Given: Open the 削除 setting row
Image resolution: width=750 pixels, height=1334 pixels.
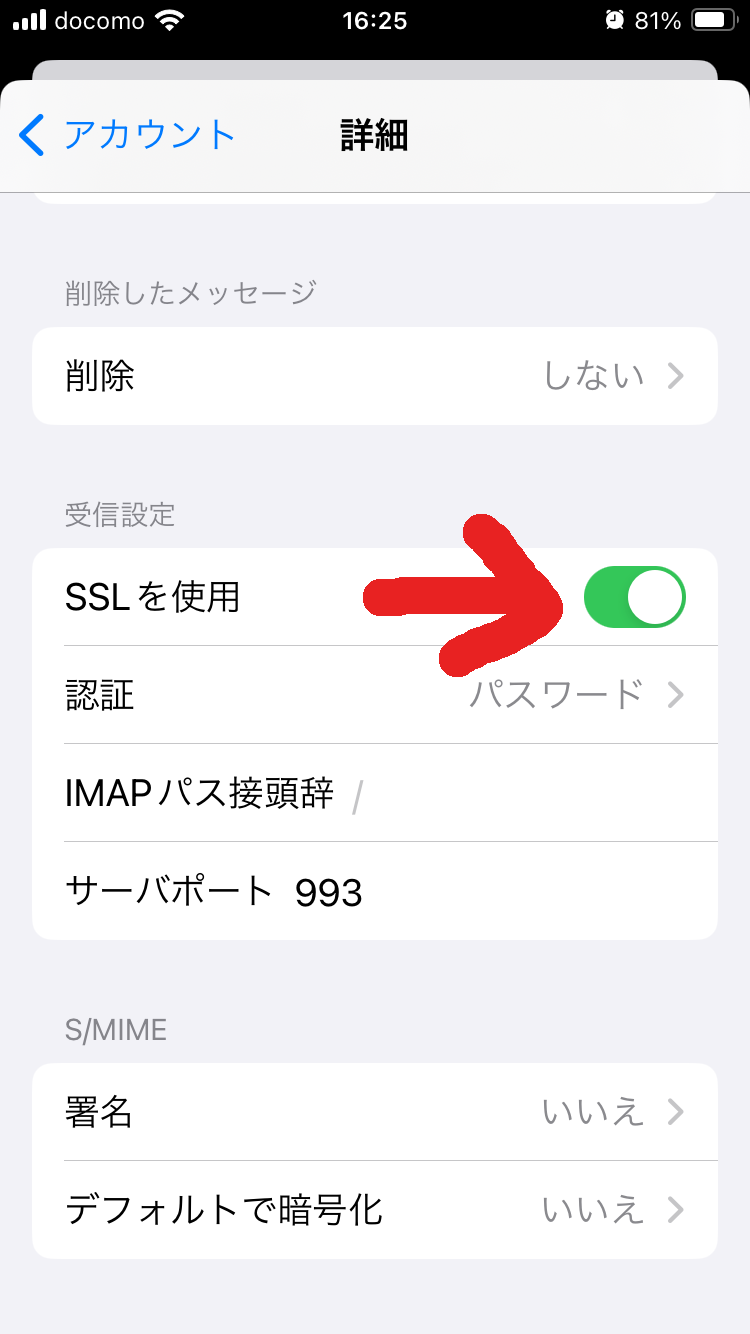Looking at the screenshot, I should (375, 376).
